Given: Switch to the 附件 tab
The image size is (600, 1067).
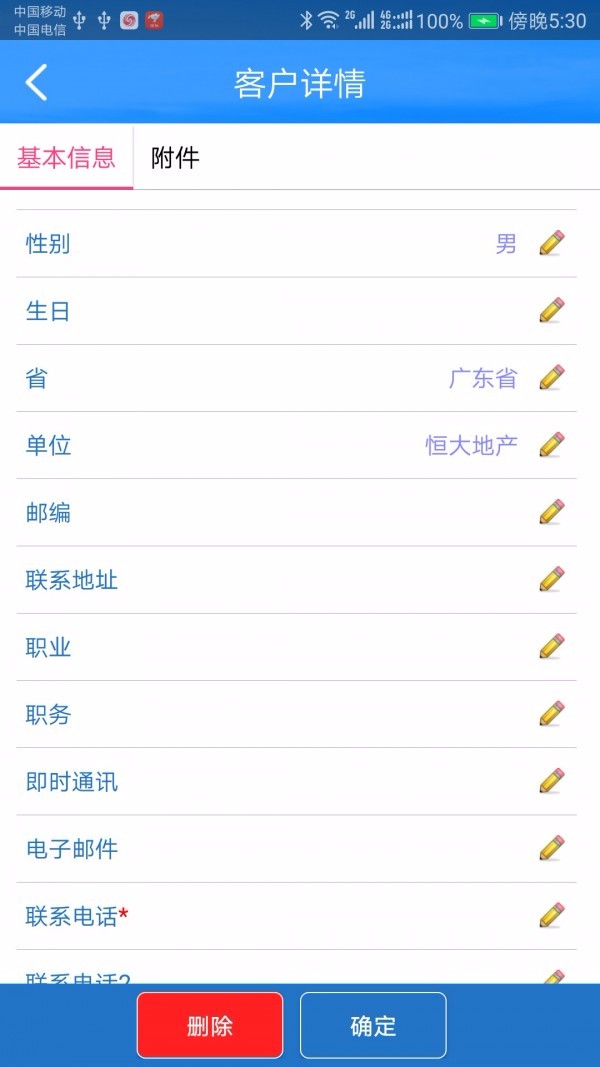Looking at the screenshot, I should (175, 158).
